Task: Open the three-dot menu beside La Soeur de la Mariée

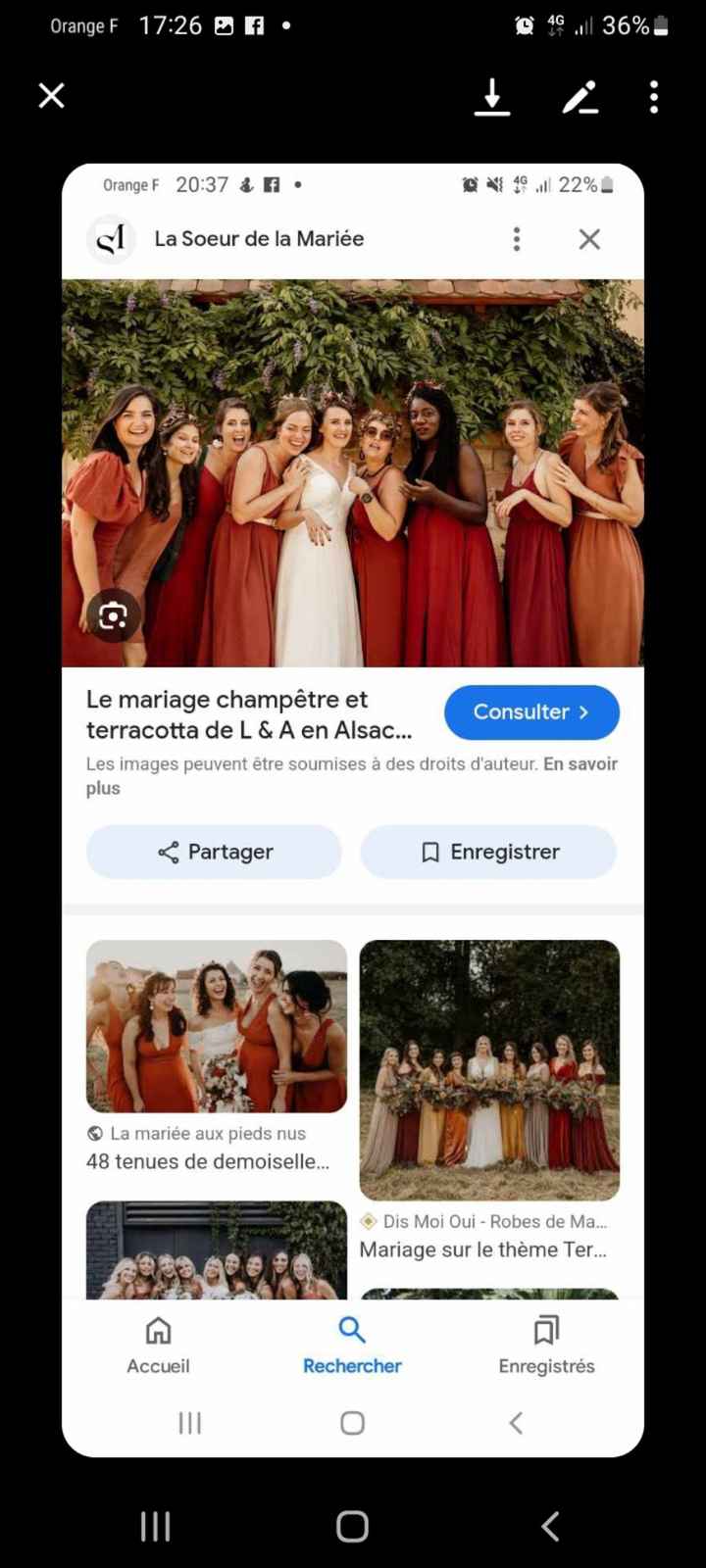Action: pos(516,238)
